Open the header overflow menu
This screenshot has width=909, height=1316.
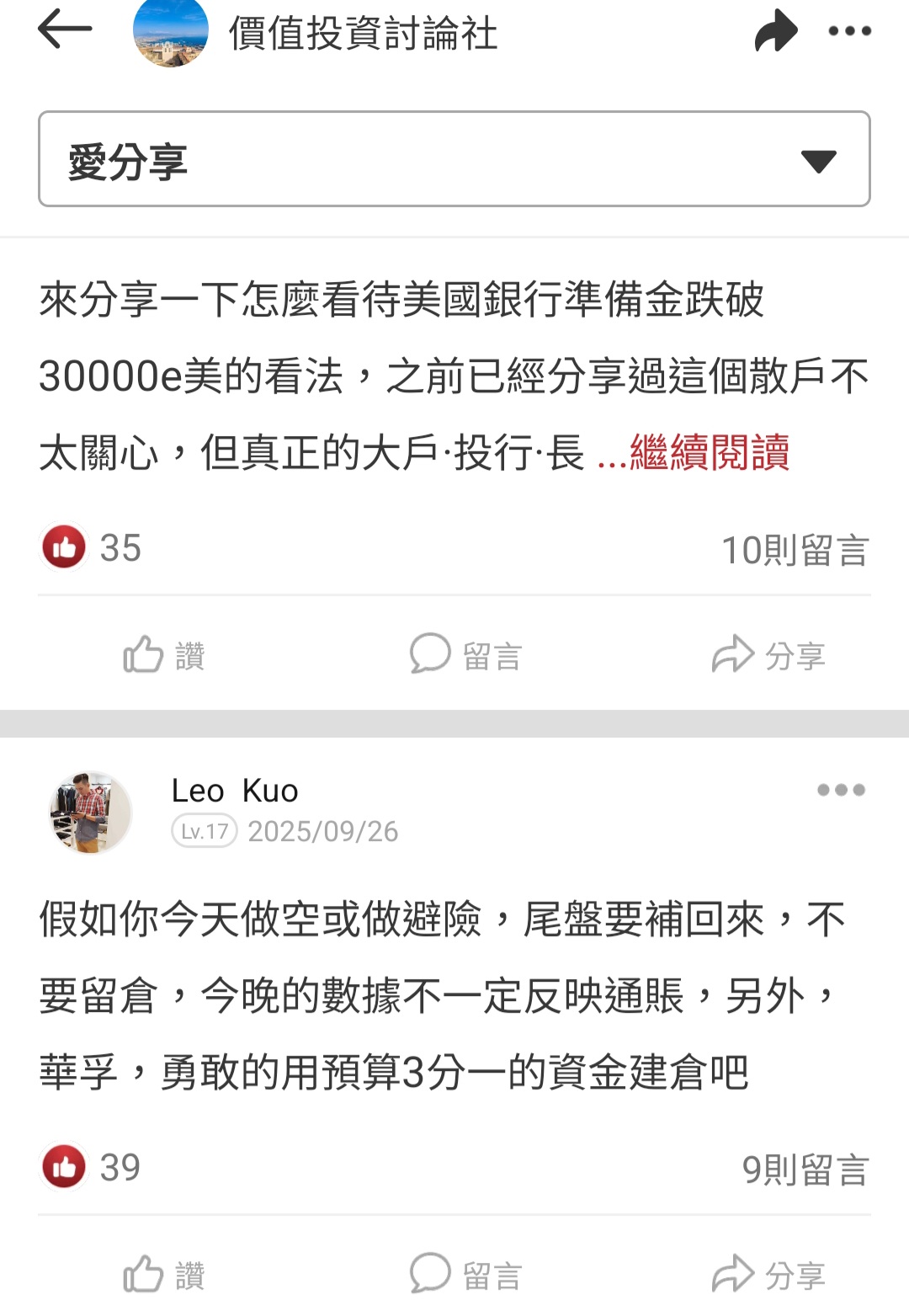[849, 31]
